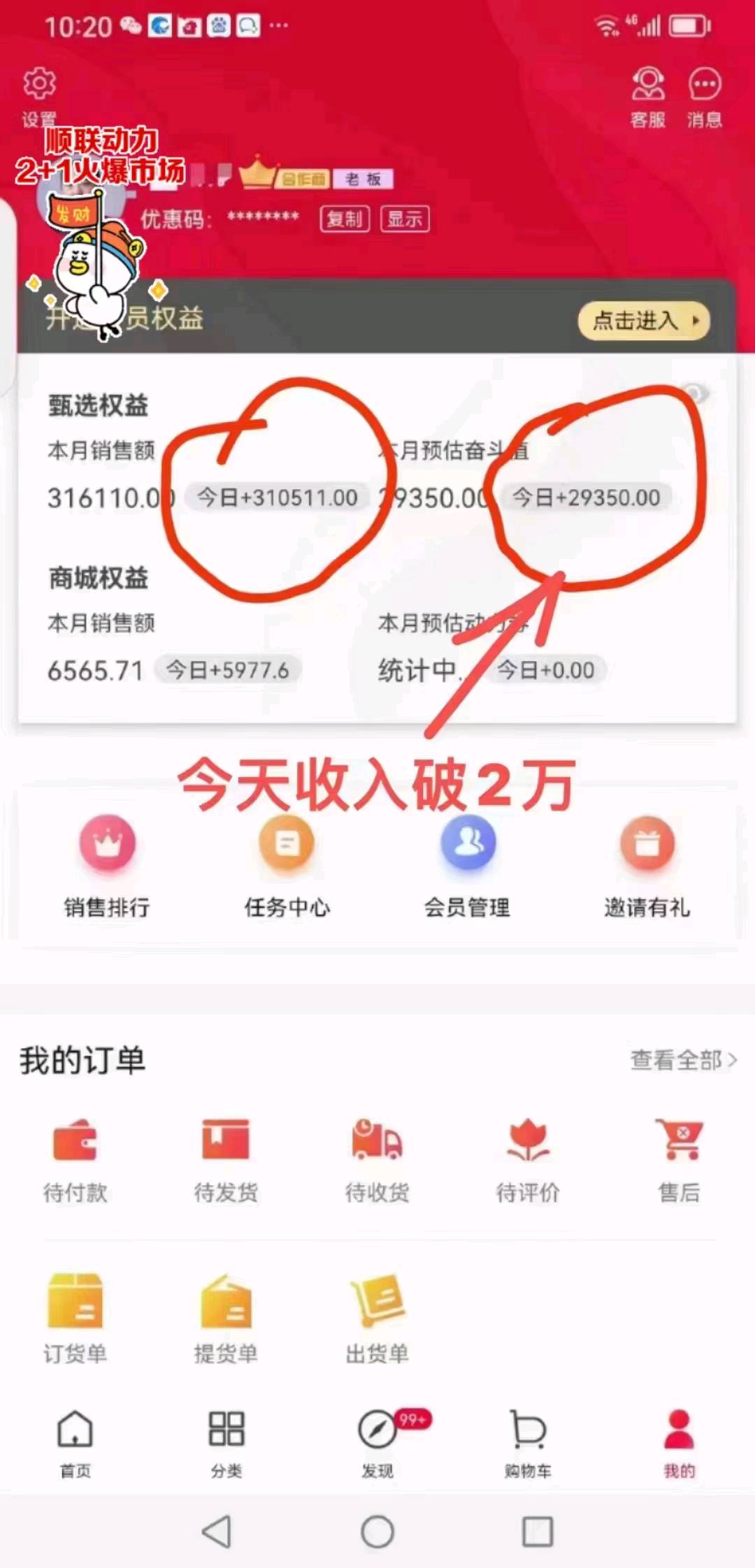
Task: Copy the discount code with 复制
Action: click(345, 219)
